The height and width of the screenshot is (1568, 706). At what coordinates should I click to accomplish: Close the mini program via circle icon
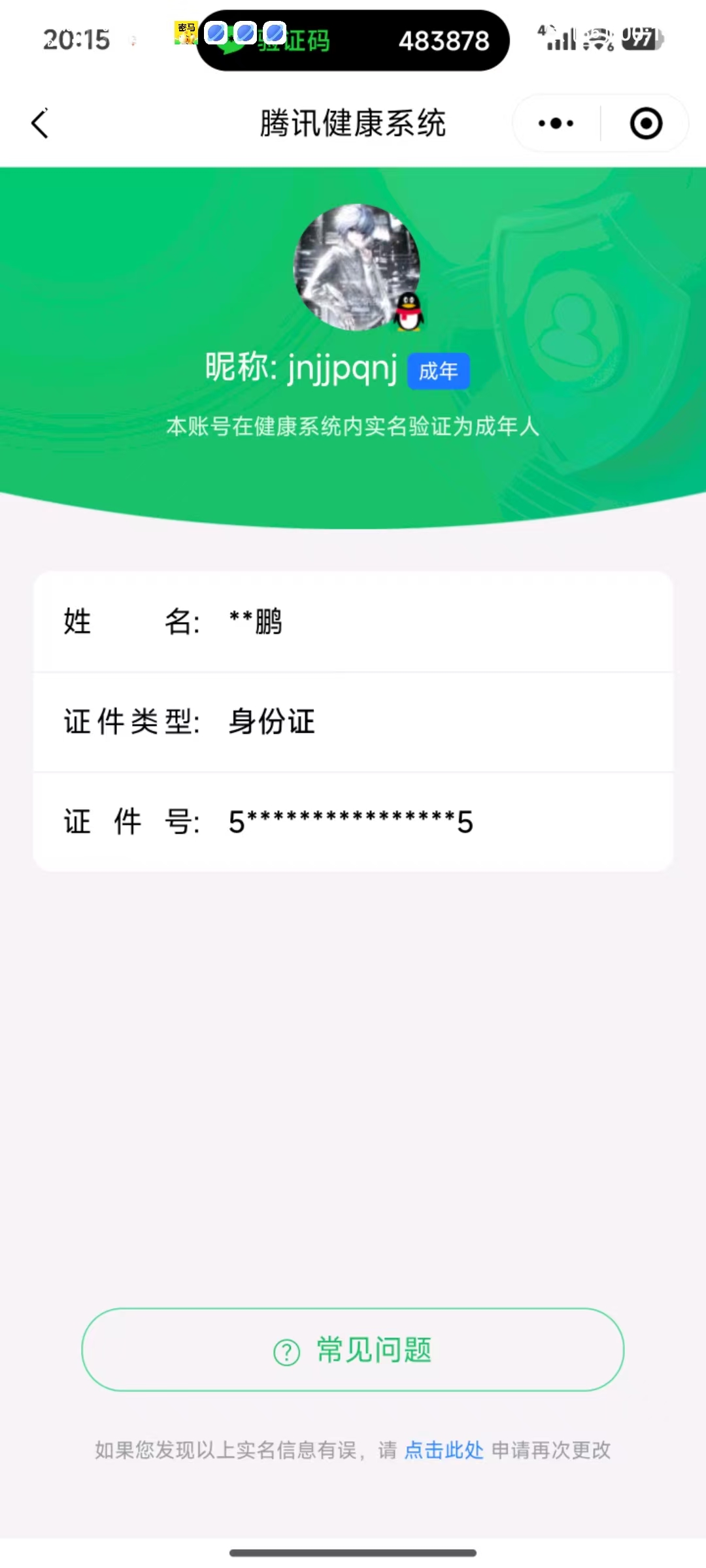646,123
